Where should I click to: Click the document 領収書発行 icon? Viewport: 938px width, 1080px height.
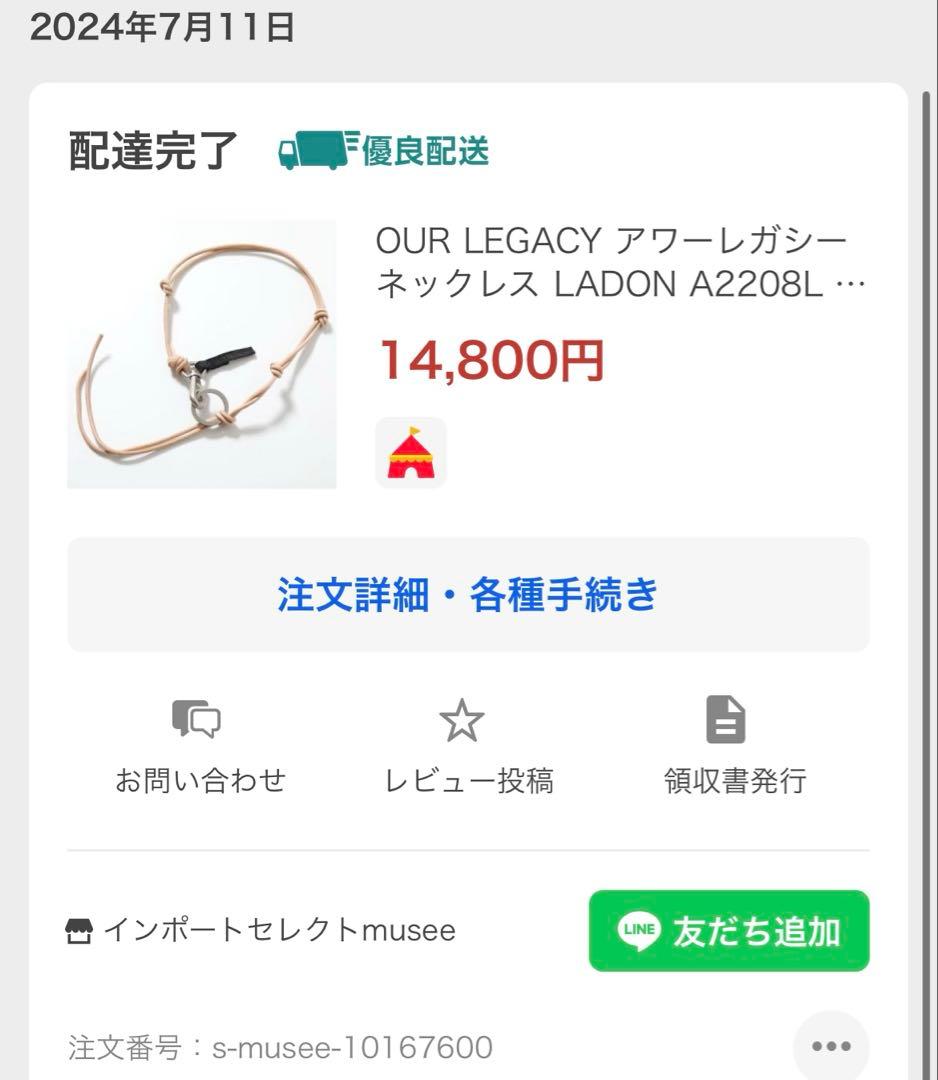(727, 718)
